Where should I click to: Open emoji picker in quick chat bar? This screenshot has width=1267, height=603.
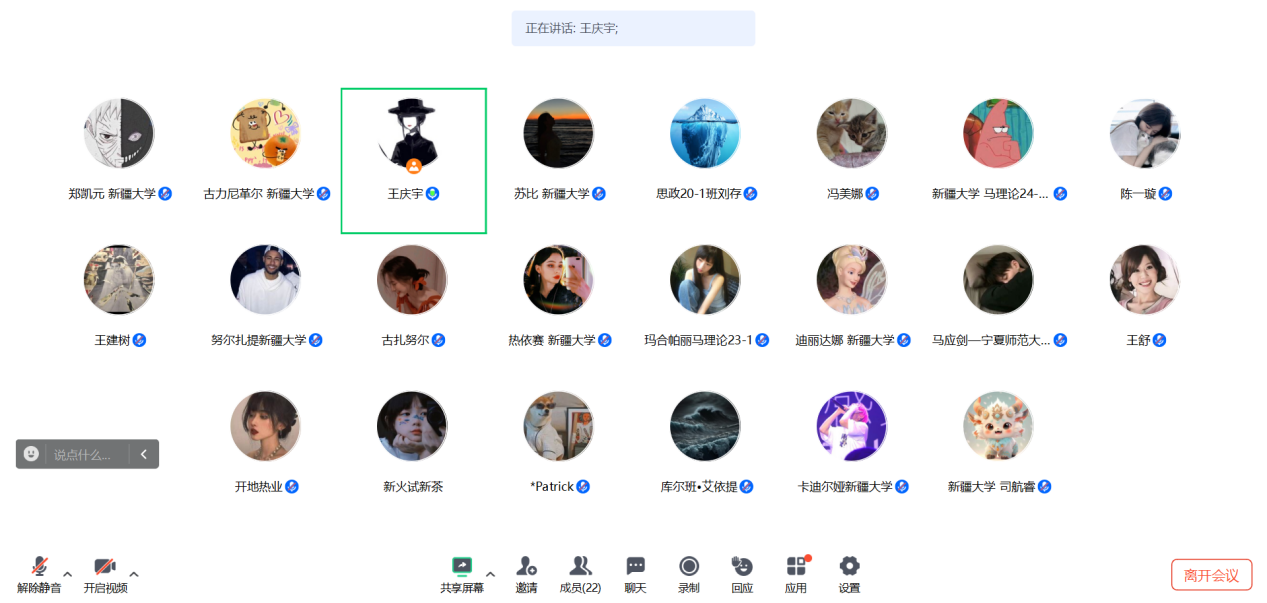(31, 454)
